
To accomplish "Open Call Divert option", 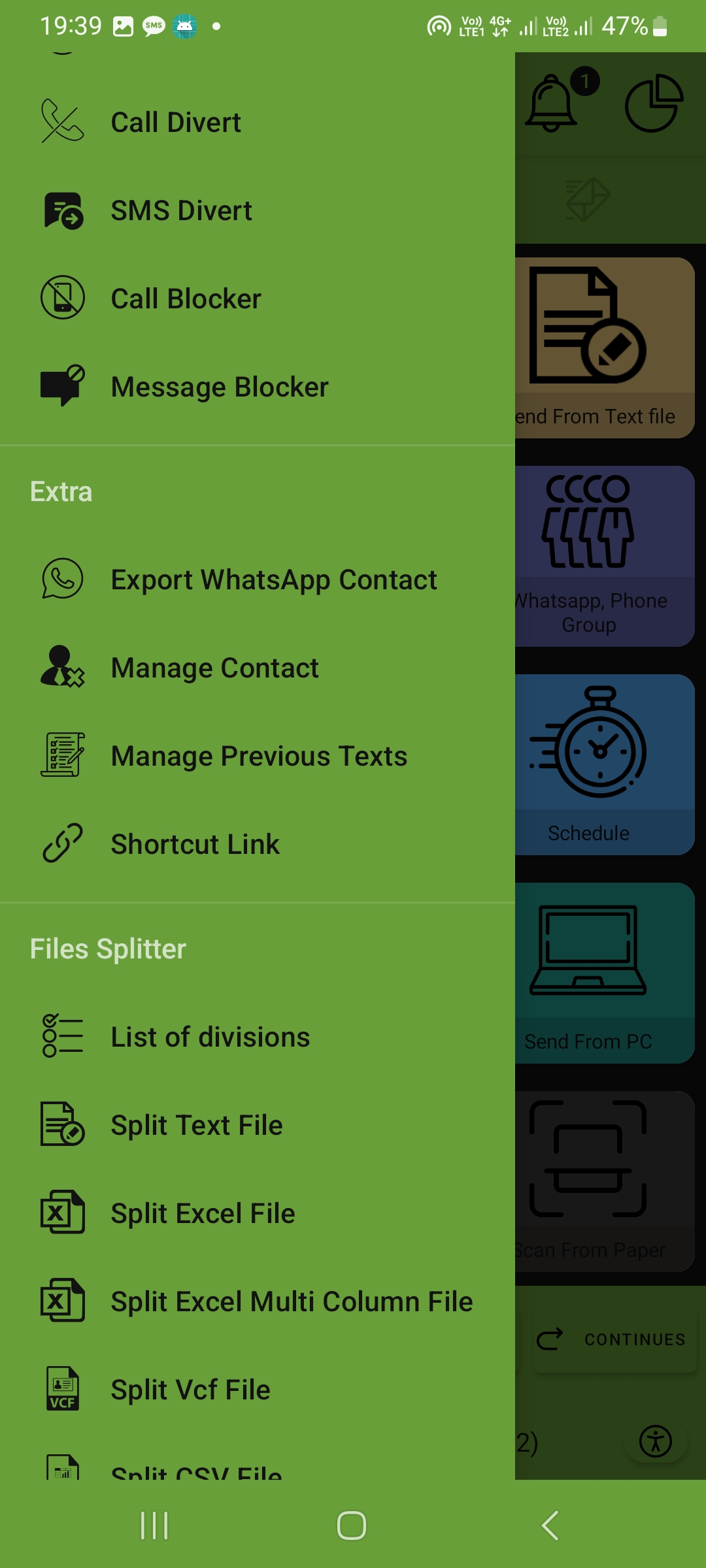I will pyautogui.click(x=176, y=122).
